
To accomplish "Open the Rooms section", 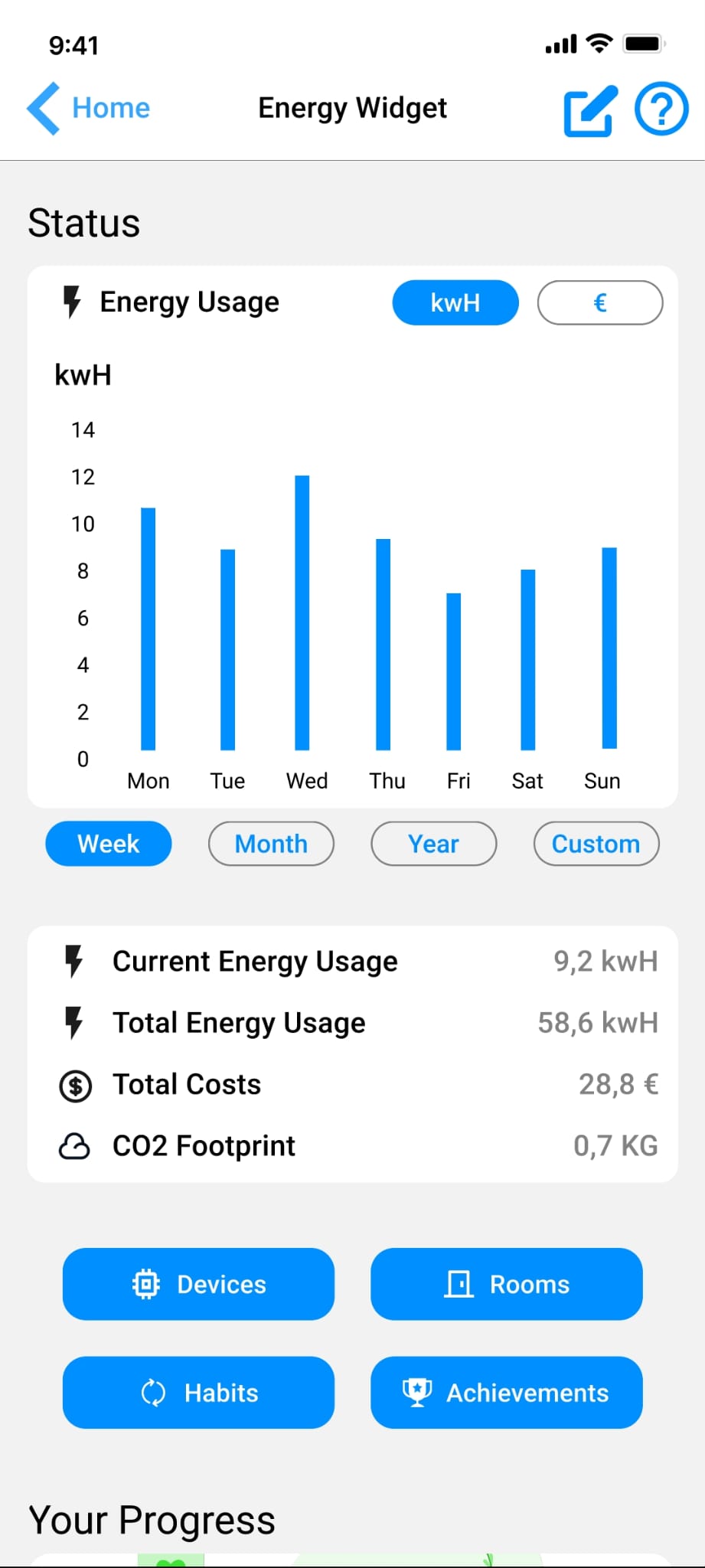I will (x=507, y=1284).
